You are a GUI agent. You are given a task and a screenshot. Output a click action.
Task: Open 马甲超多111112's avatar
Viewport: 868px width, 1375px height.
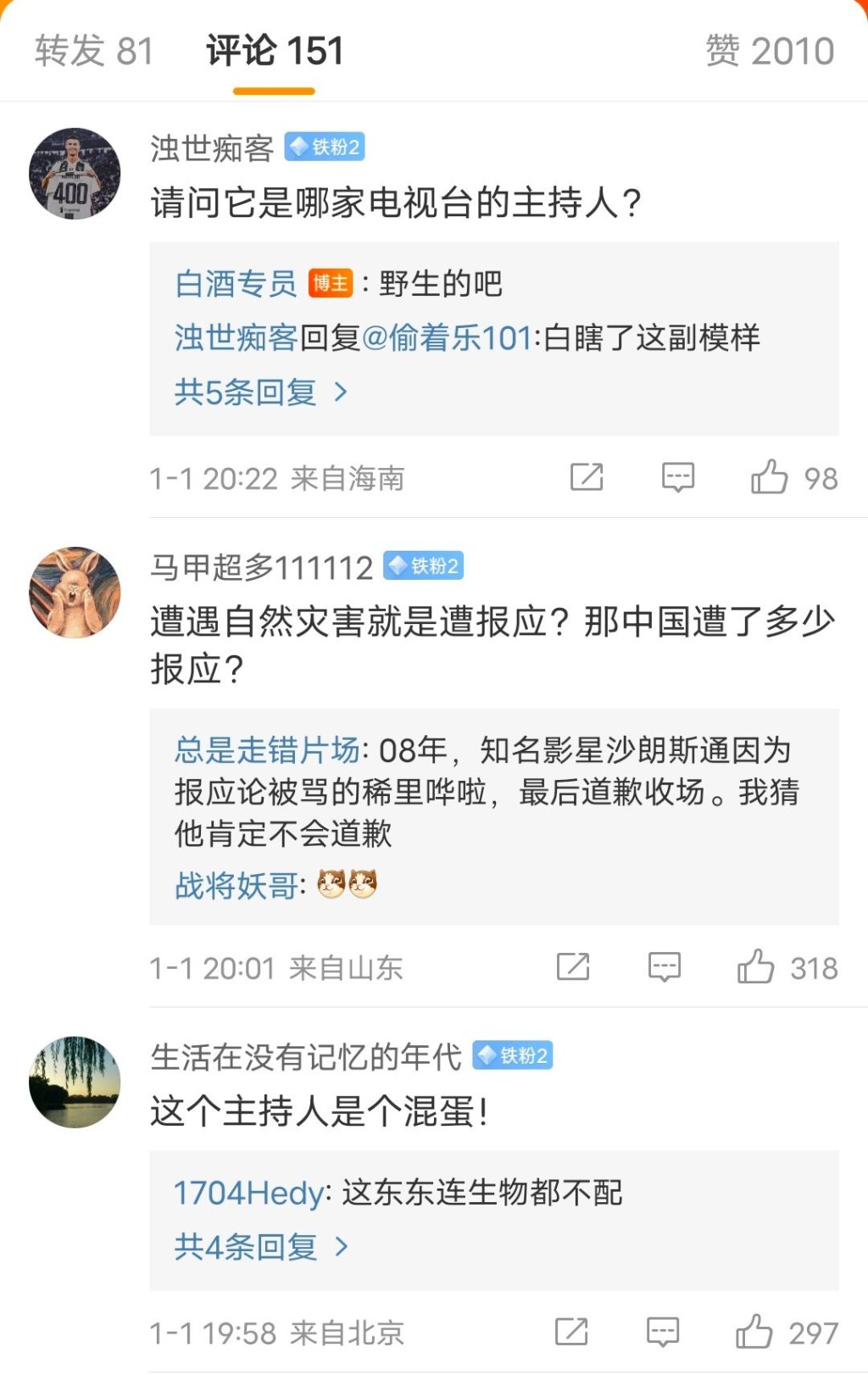75,593
